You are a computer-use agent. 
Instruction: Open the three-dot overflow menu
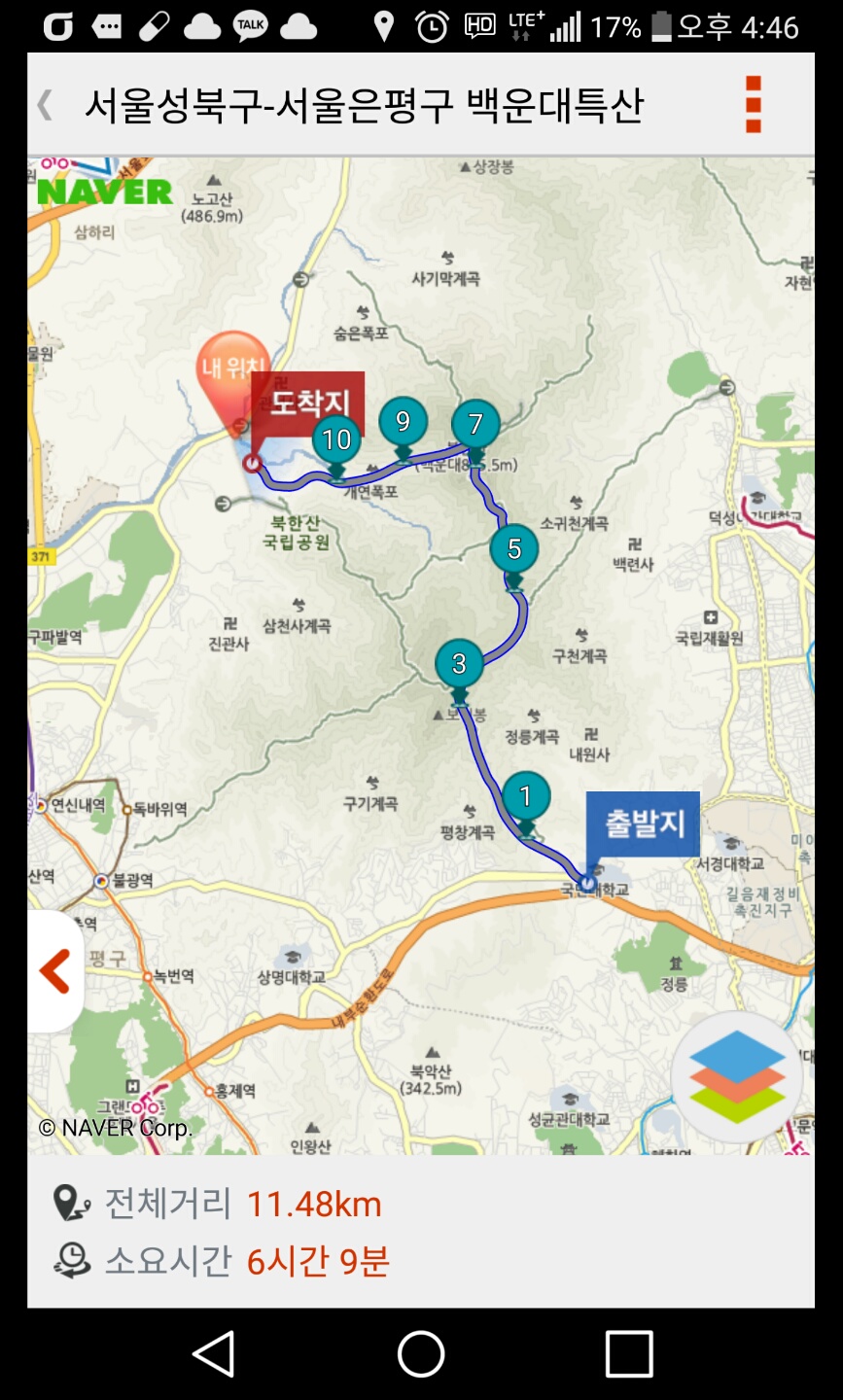(x=753, y=104)
